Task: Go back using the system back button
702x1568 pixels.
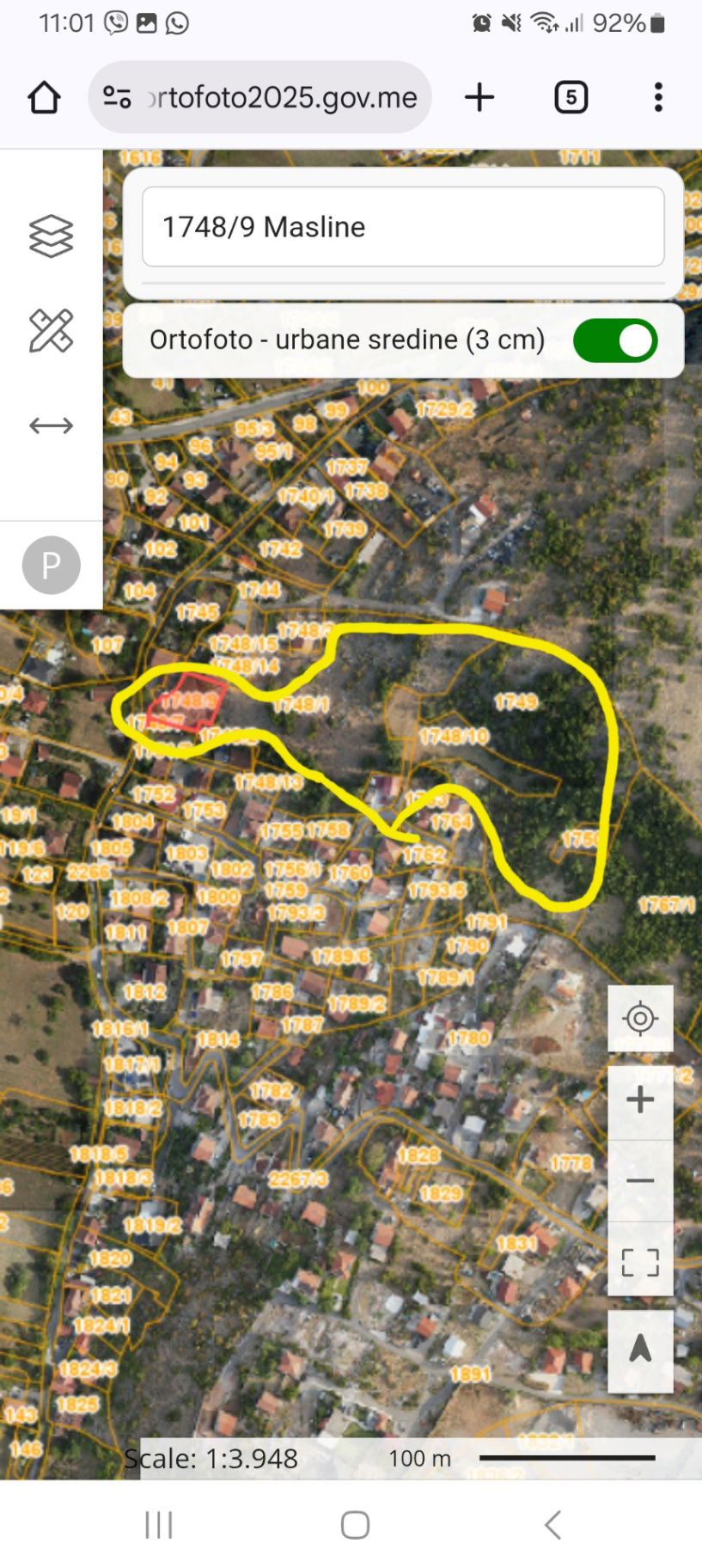Action: pyautogui.click(x=552, y=1525)
